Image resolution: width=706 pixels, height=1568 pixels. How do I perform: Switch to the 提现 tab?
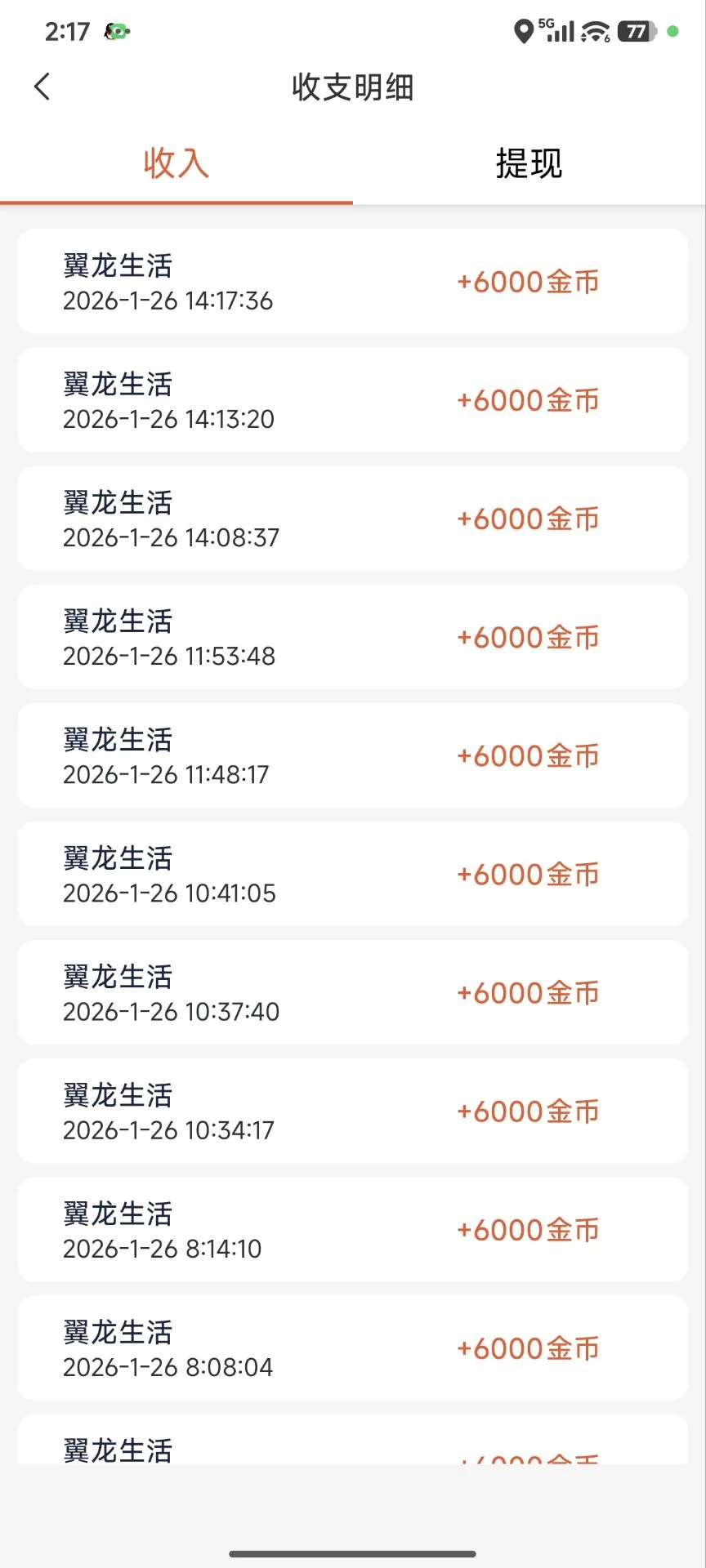[x=528, y=163]
